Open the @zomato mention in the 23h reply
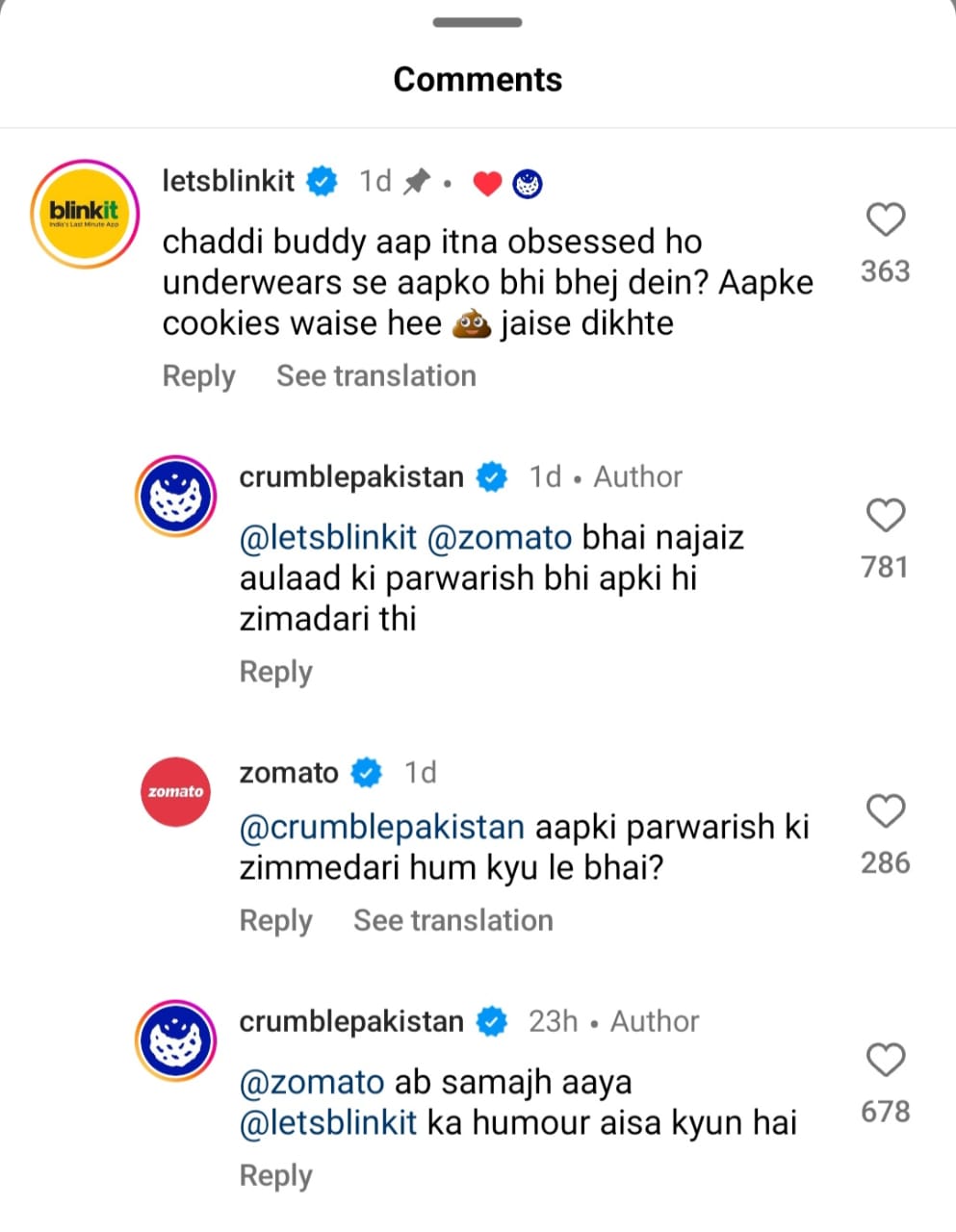Screen dimensions: 956x1232 tap(312, 1083)
